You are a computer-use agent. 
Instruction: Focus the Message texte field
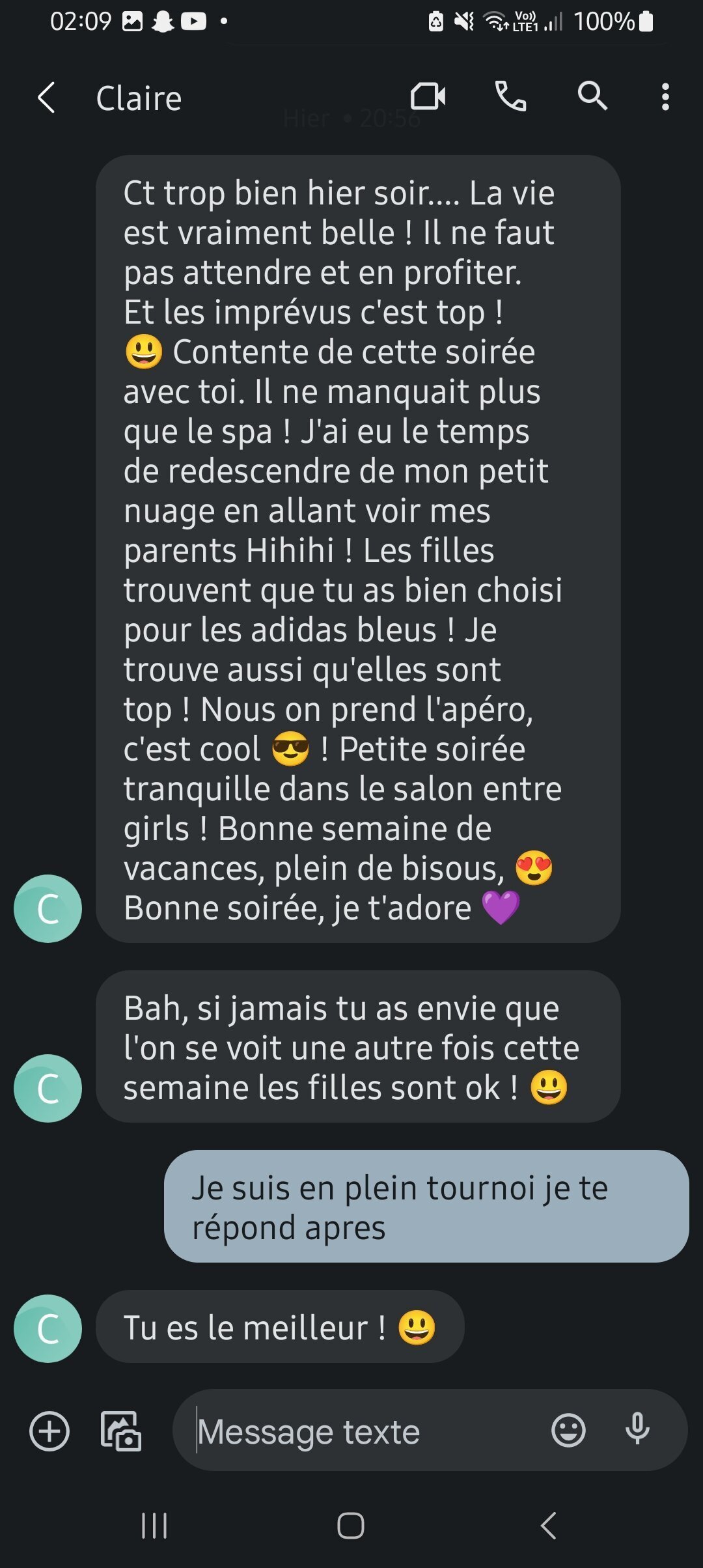coord(365,1431)
